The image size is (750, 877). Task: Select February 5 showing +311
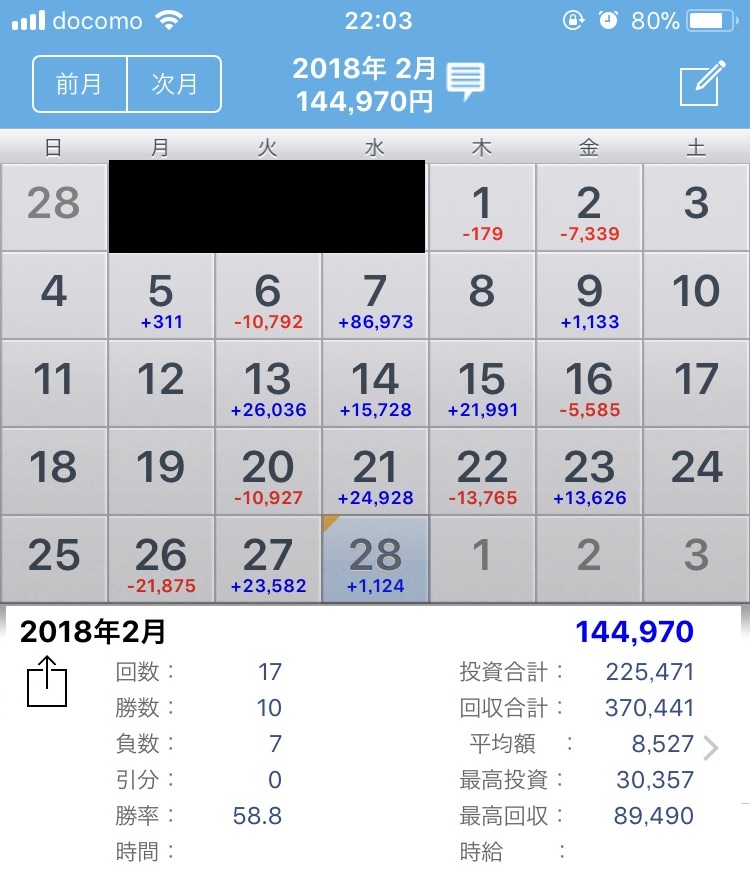coord(160,297)
